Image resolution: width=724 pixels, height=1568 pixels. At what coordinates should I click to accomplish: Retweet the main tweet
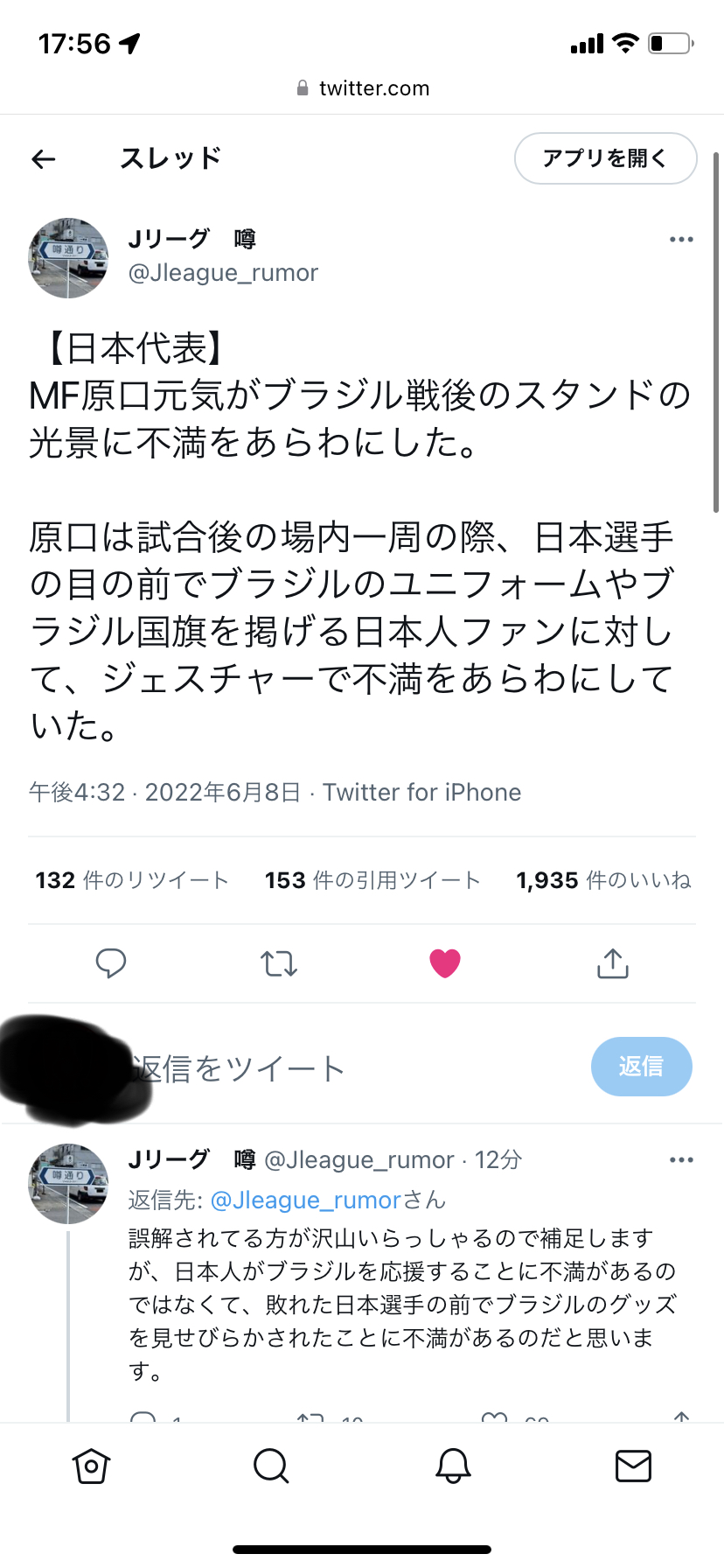pos(279,963)
